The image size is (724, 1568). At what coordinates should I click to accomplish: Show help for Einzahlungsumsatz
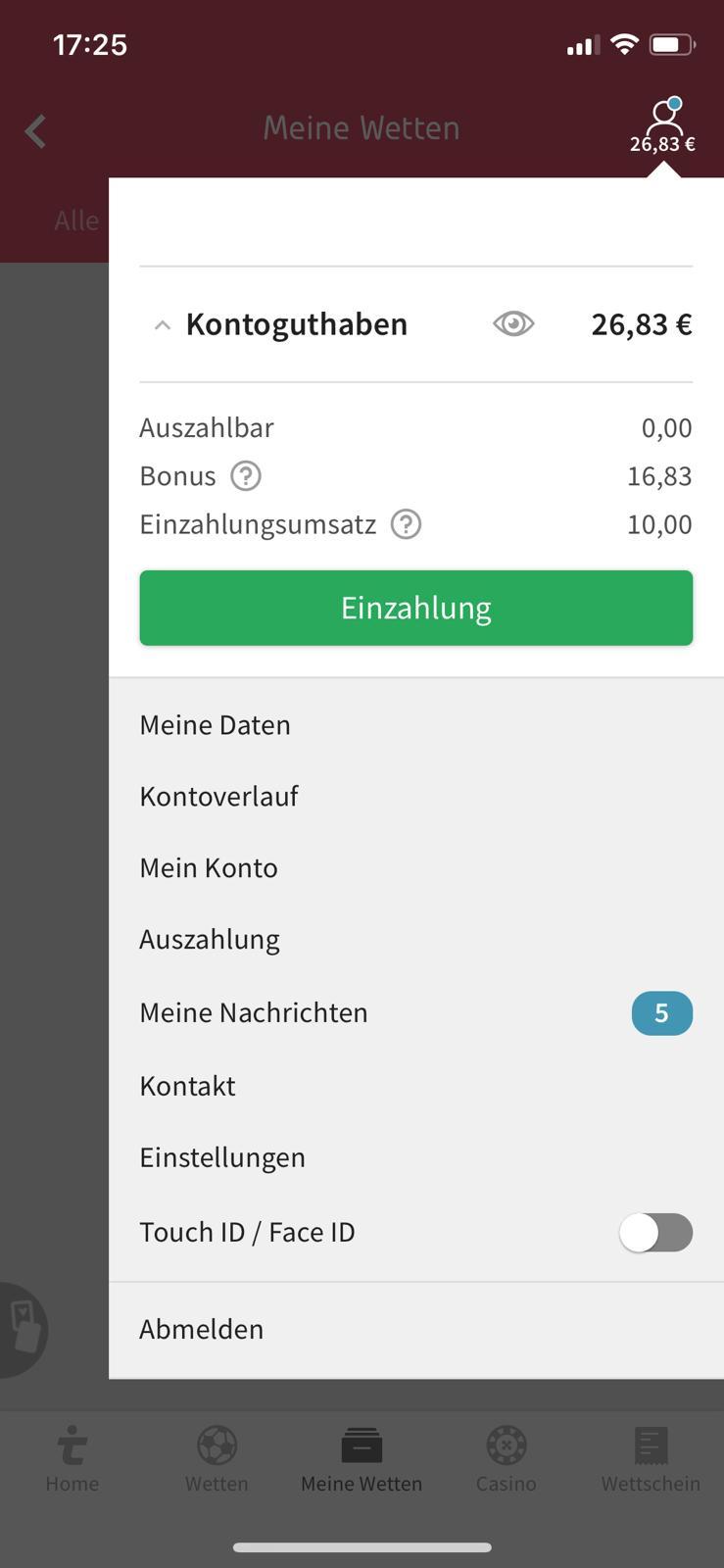click(406, 525)
